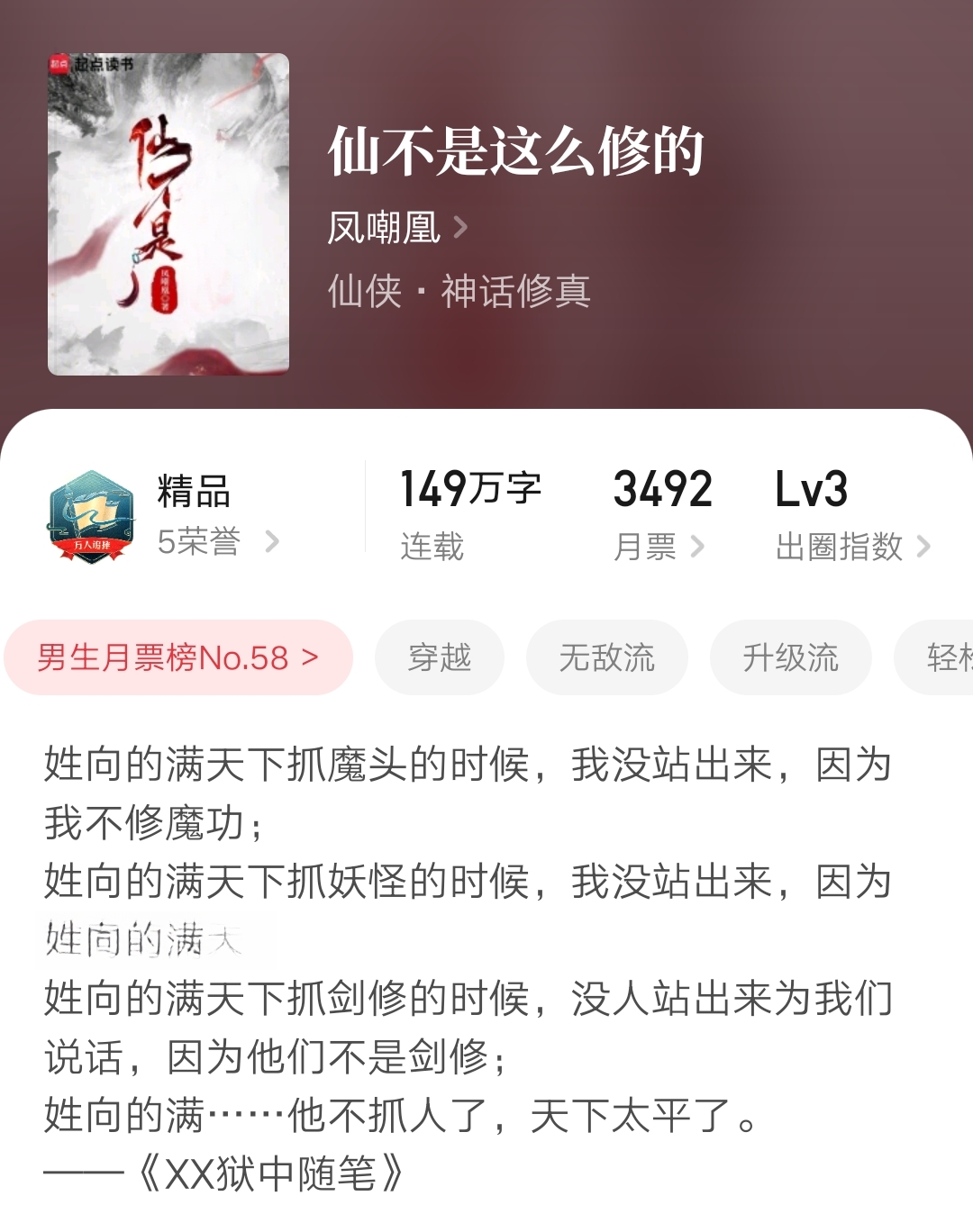Open the book cover image
973x1232 pixels.
tap(168, 214)
